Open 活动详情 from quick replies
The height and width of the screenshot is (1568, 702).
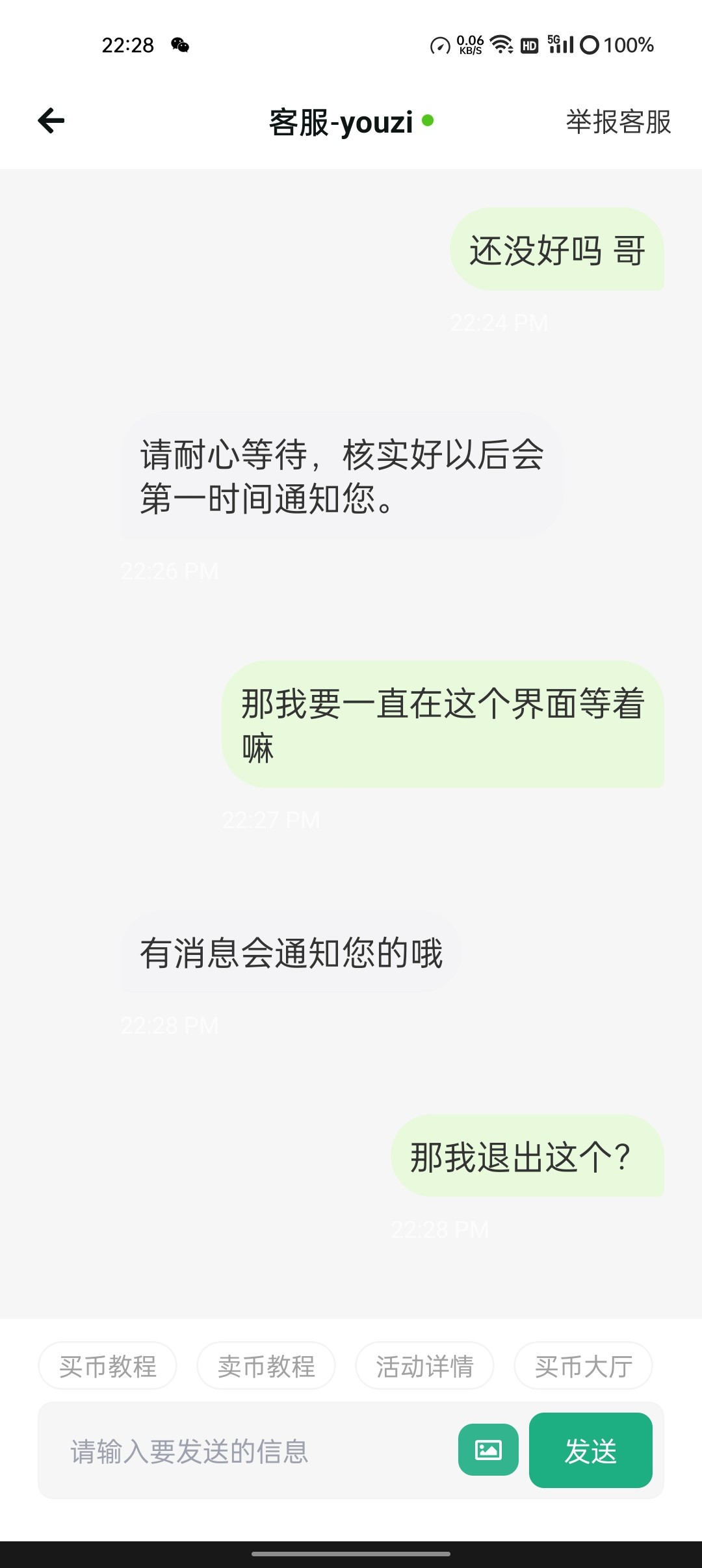pos(424,1366)
